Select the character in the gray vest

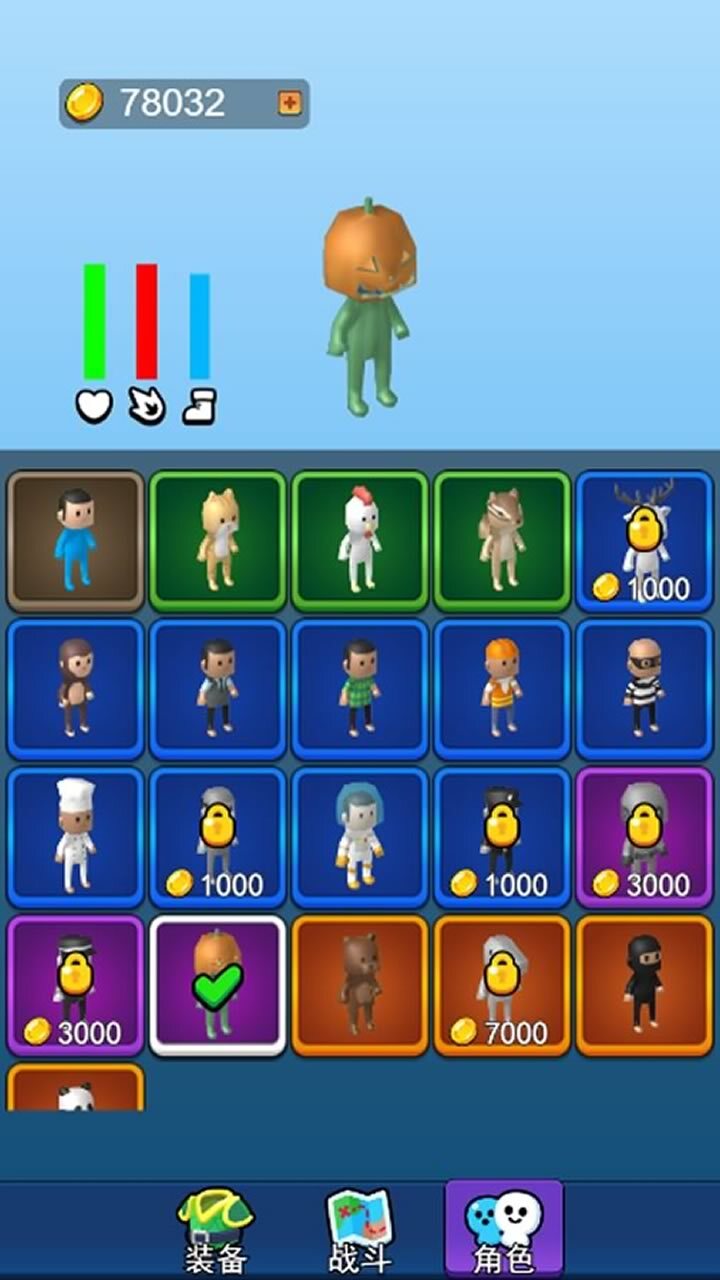[x=218, y=689]
